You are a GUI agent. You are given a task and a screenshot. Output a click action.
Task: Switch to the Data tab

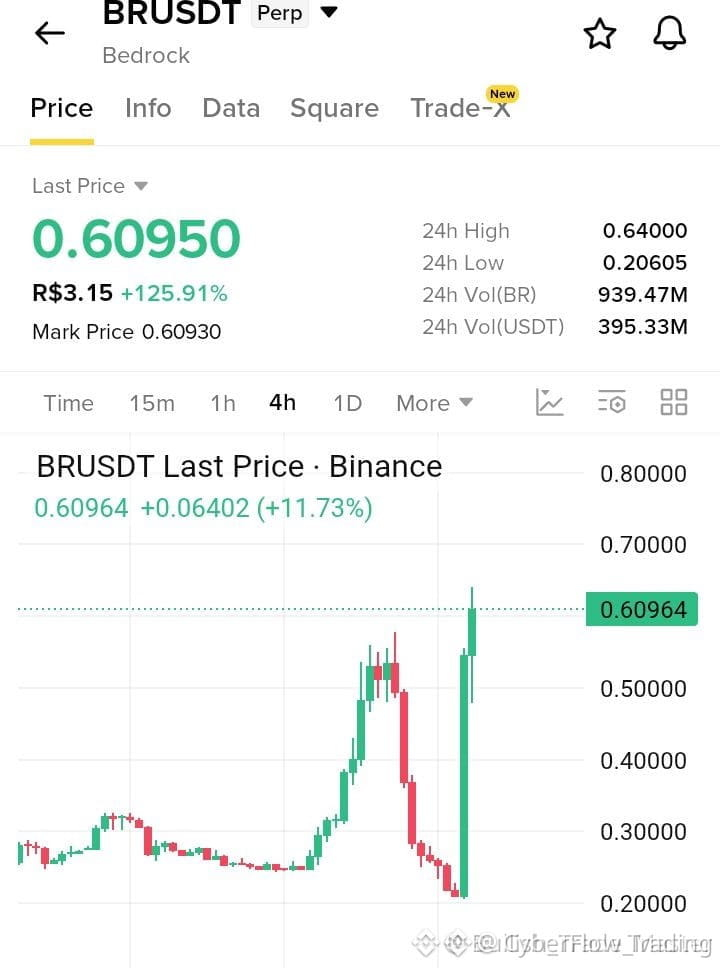(x=231, y=108)
